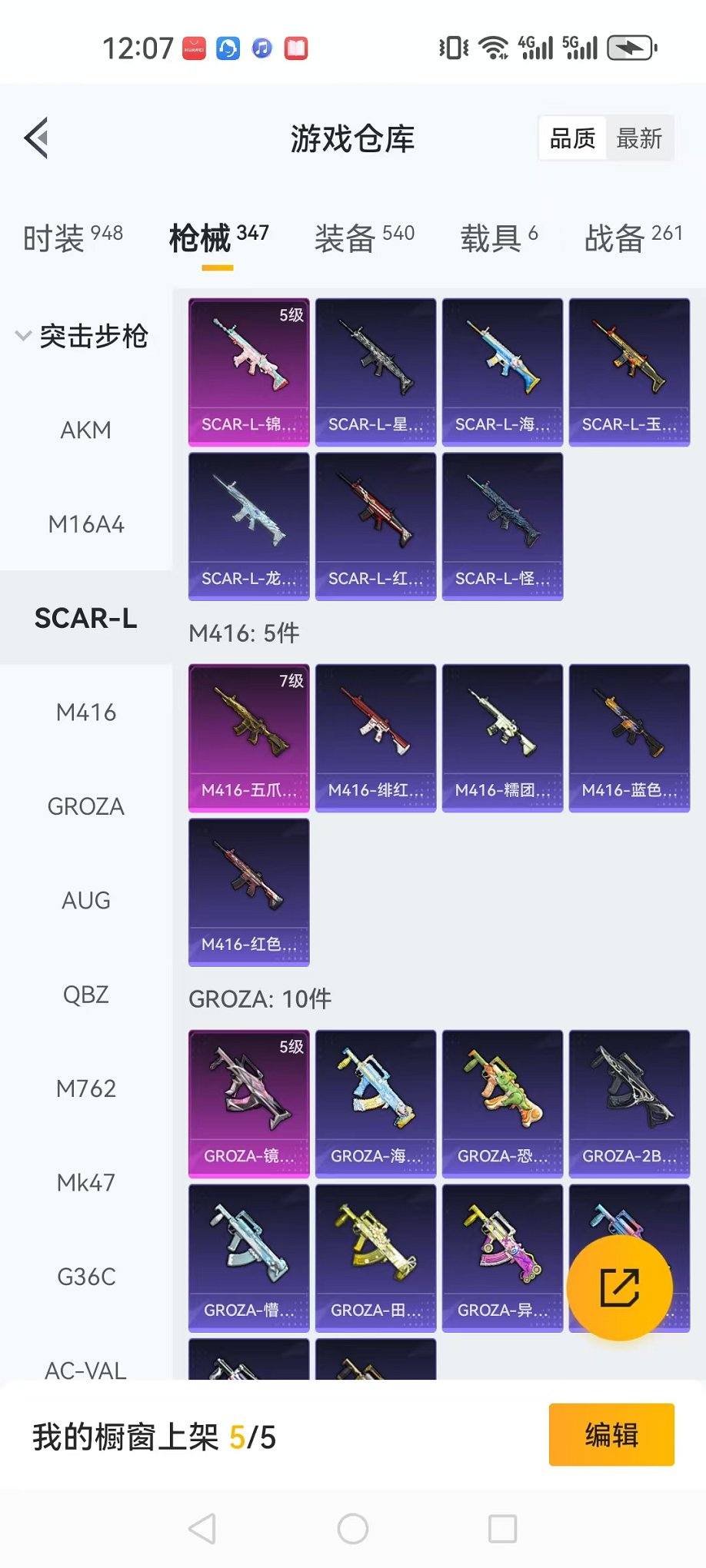Image resolution: width=706 pixels, height=1568 pixels.
Task: Select M16A4 in the side list
Action: pos(85,524)
